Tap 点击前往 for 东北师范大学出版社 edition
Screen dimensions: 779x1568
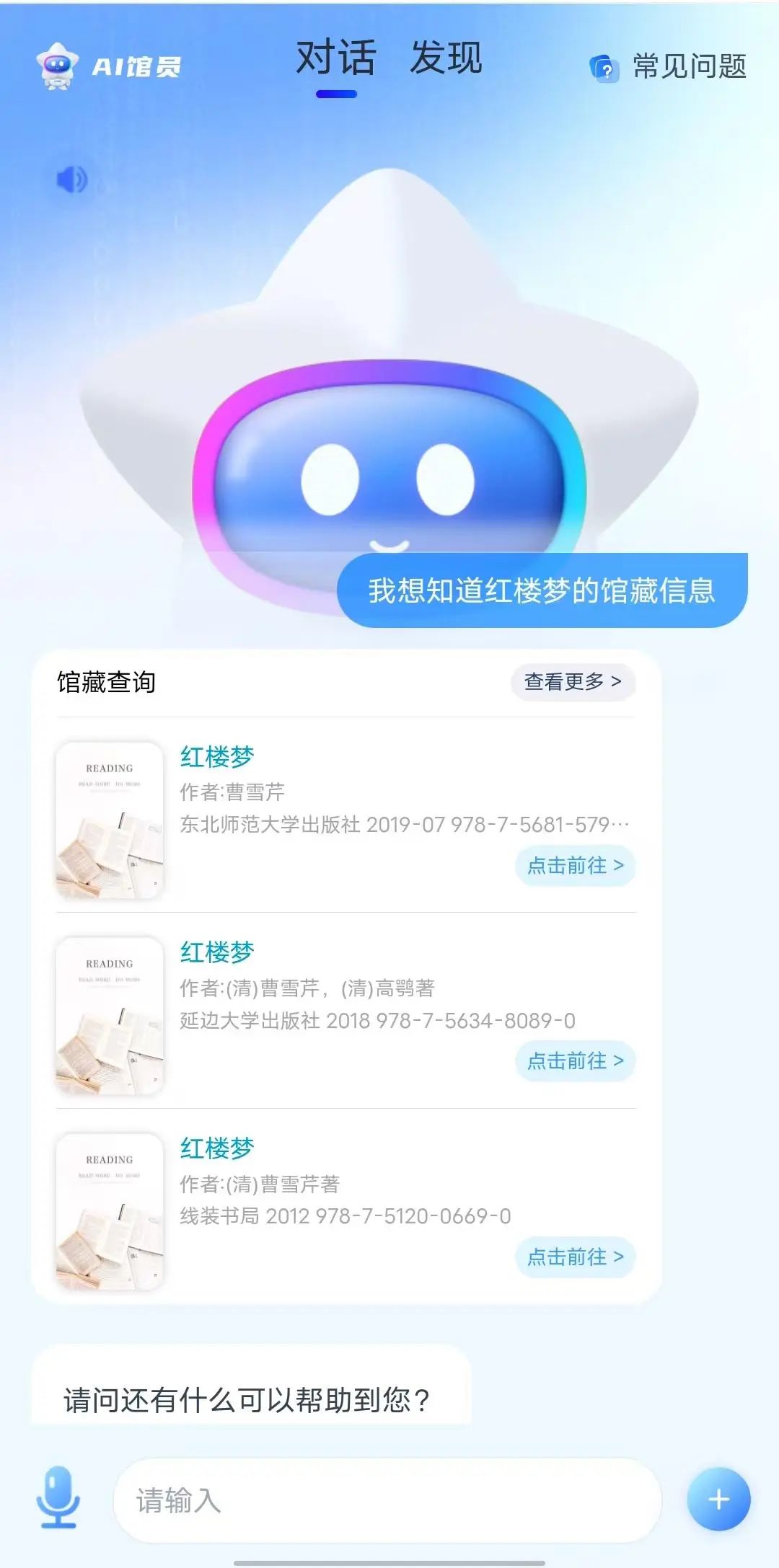pyautogui.click(x=575, y=866)
